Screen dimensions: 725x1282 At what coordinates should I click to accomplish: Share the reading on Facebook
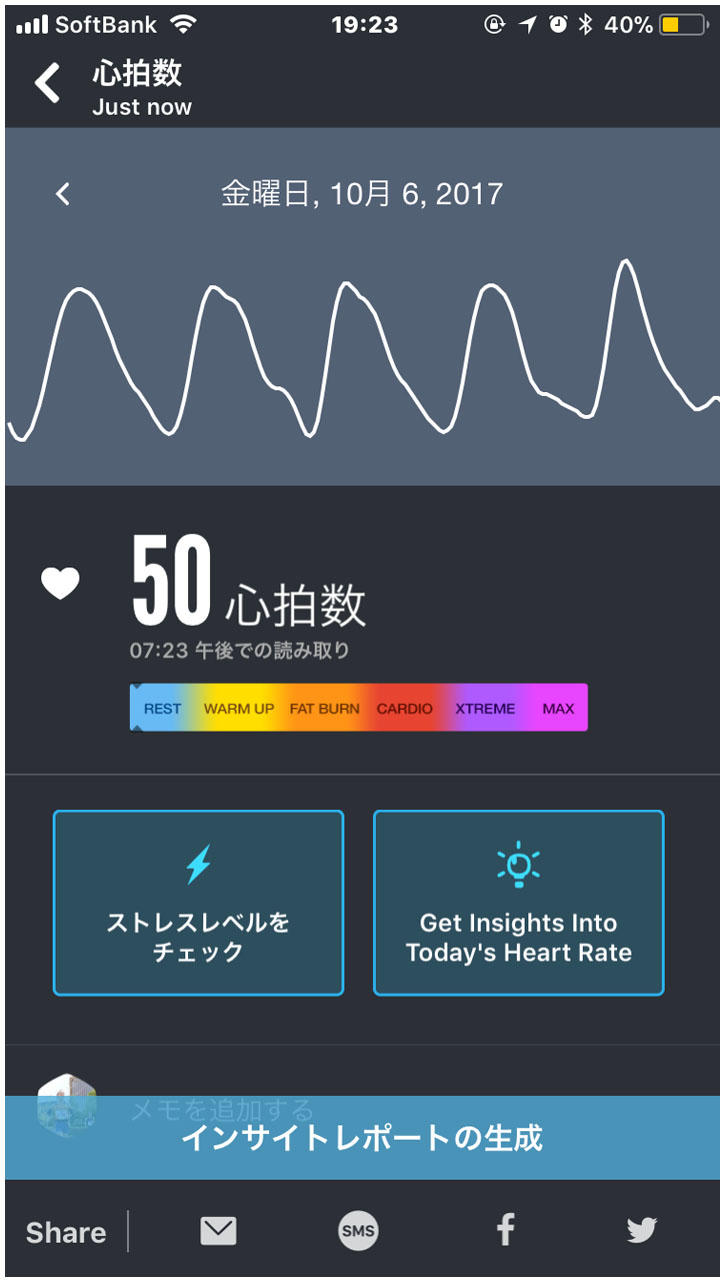[x=505, y=1231]
